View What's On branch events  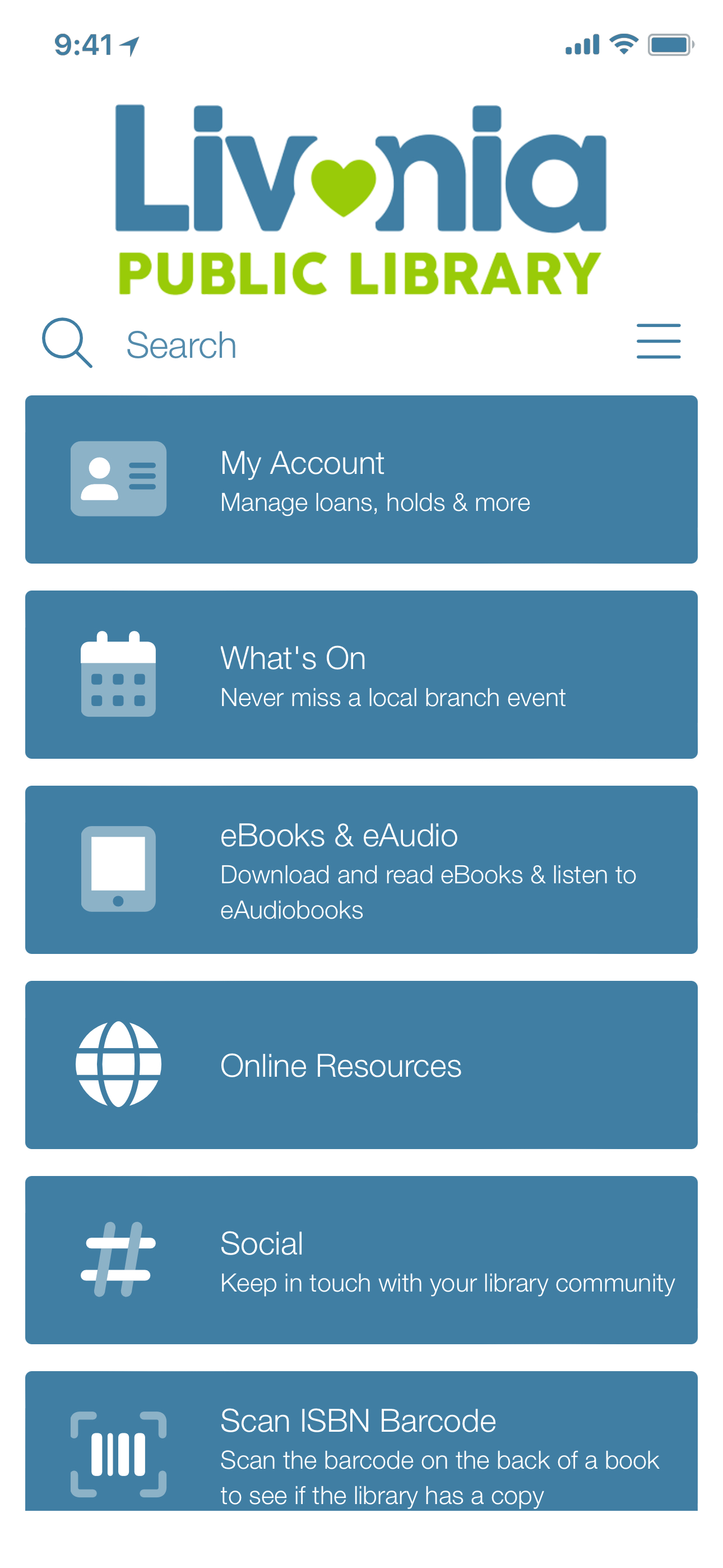point(361,675)
